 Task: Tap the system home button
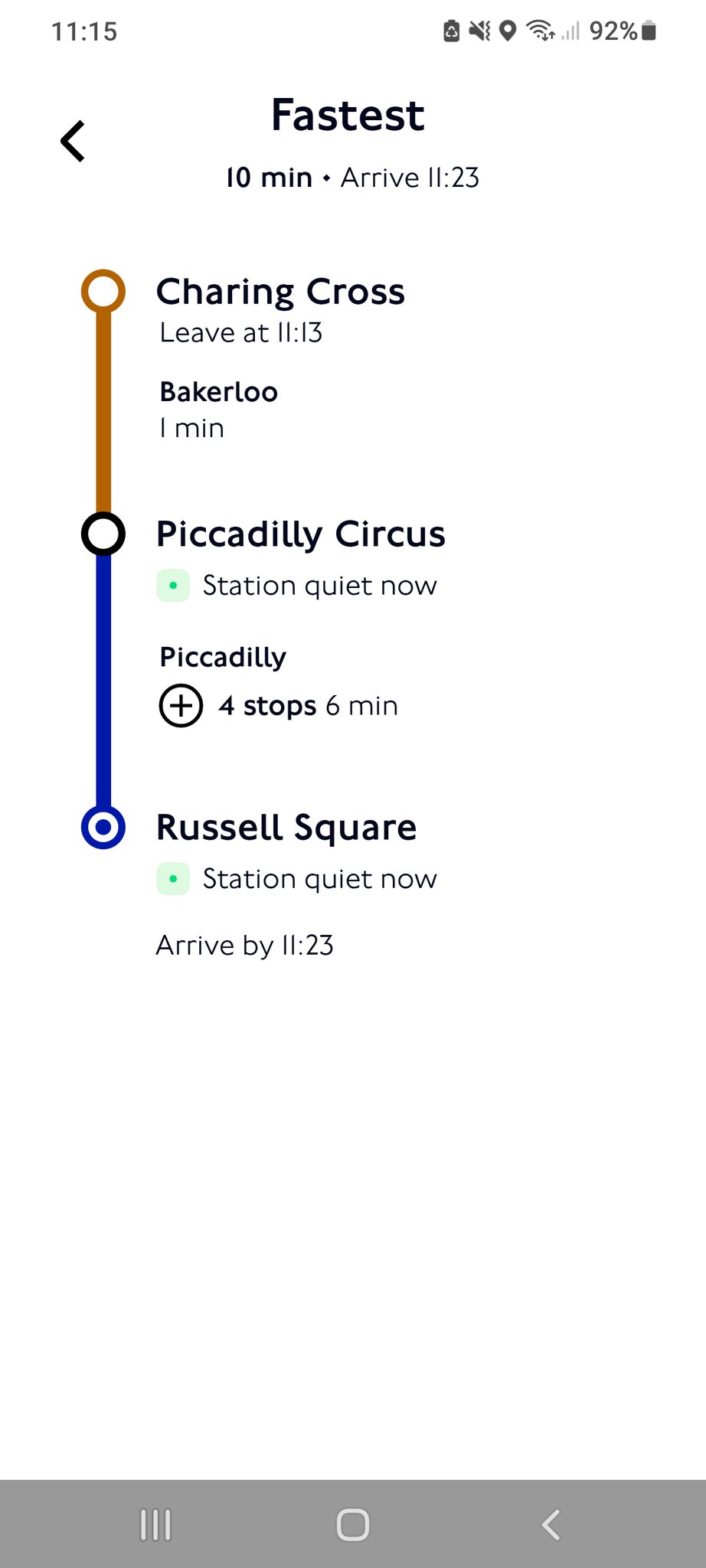(353, 1524)
